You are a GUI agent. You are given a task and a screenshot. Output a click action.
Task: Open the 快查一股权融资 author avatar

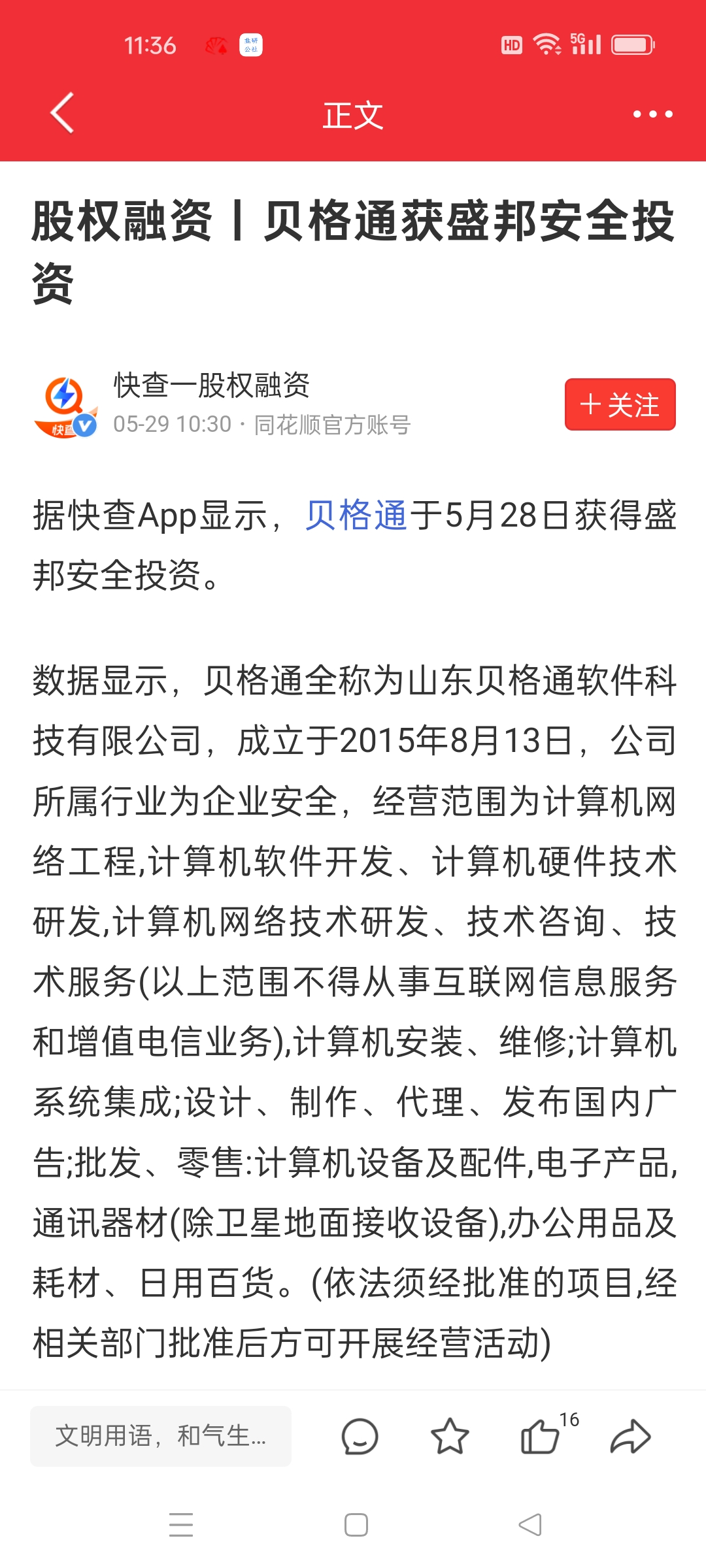(x=66, y=406)
